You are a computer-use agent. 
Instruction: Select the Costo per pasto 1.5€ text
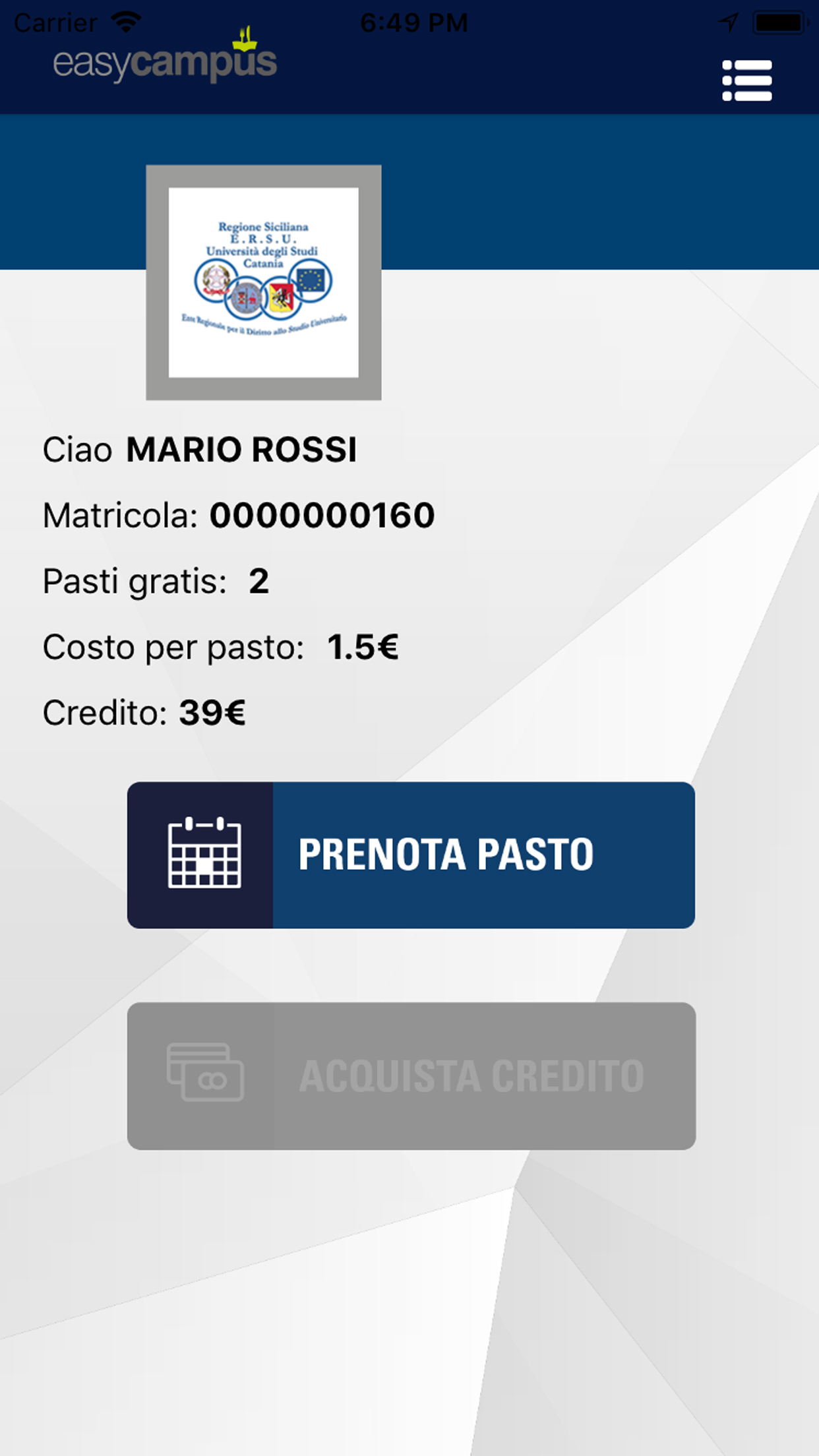[x=364, y=648]
